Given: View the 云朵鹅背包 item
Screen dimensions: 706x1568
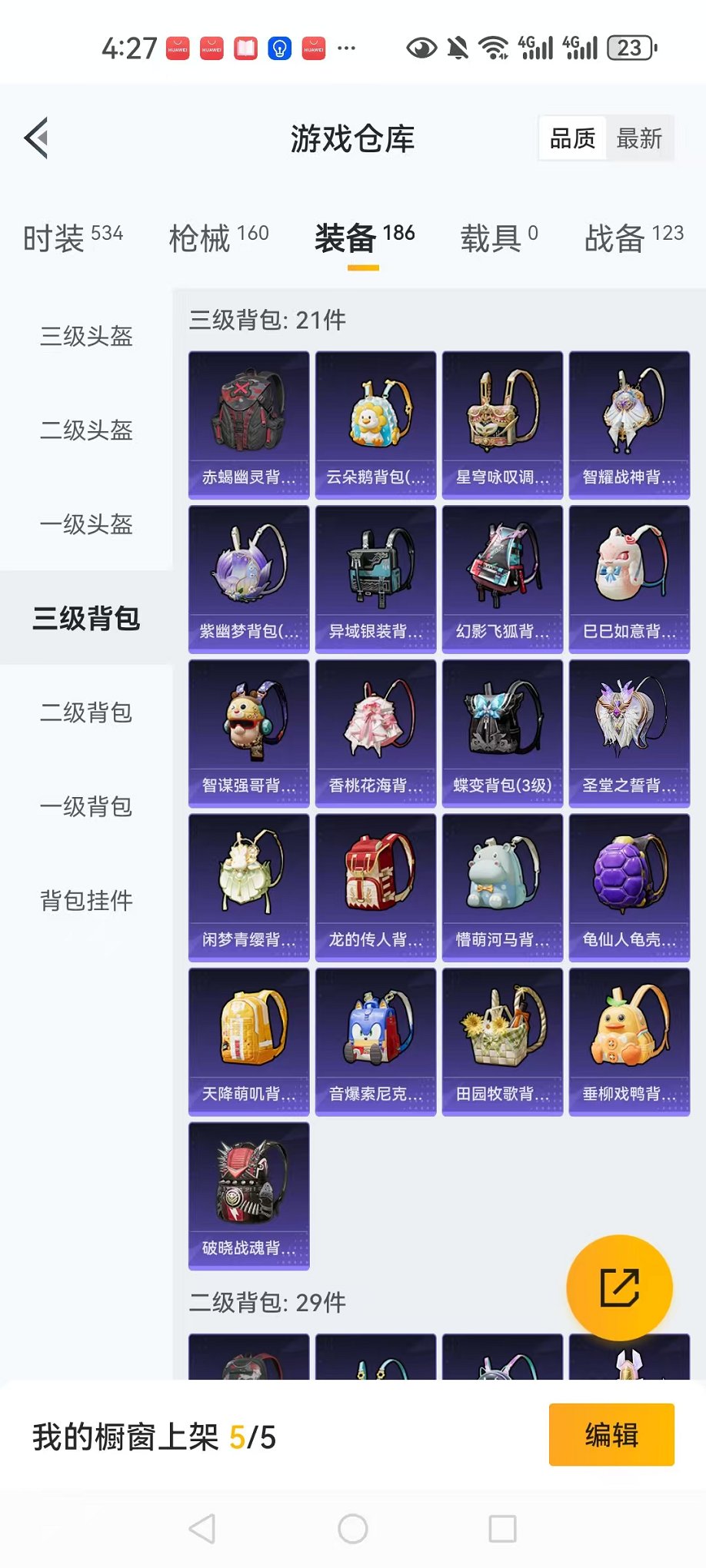Looking at the screenshot, I should coord(376,425).
